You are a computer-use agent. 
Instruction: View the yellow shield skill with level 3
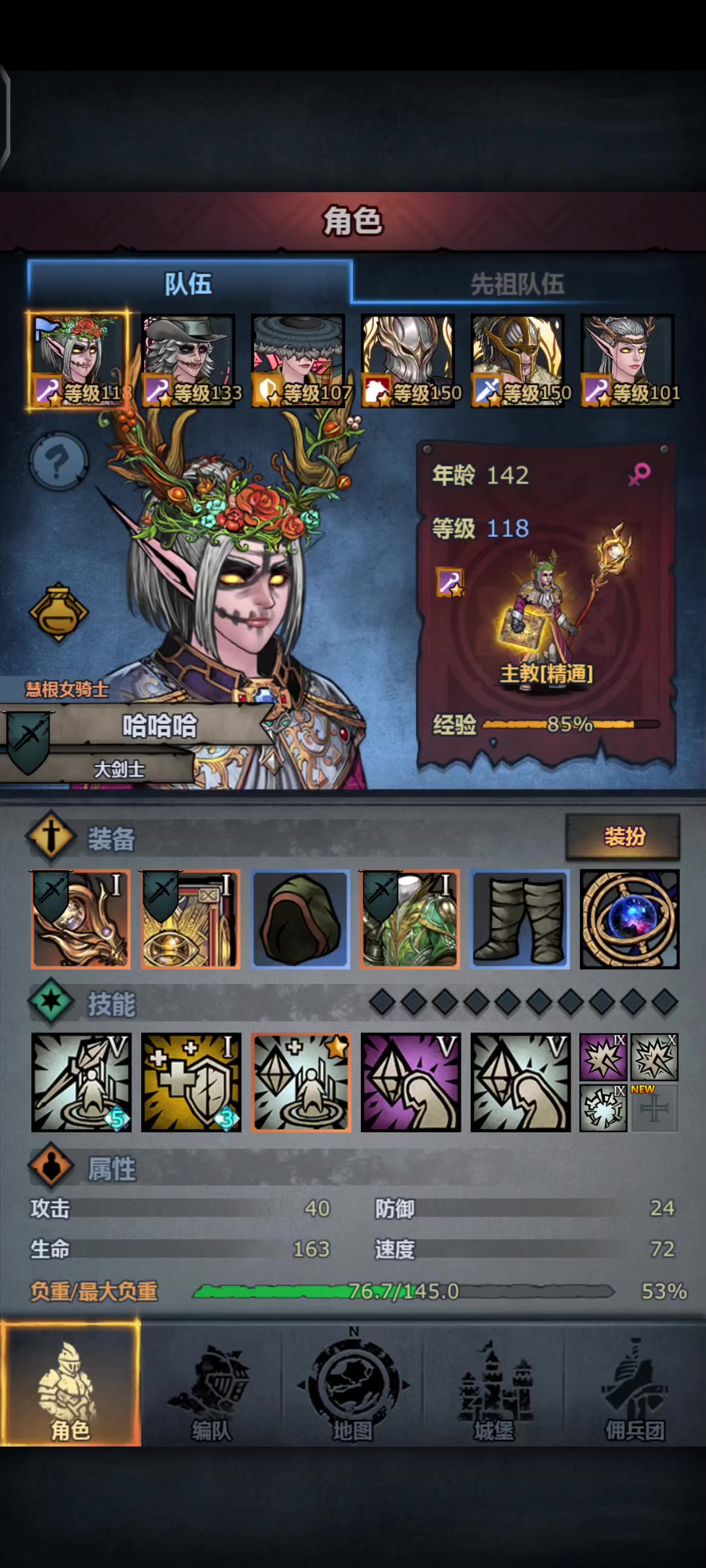tap(191, 1082)
